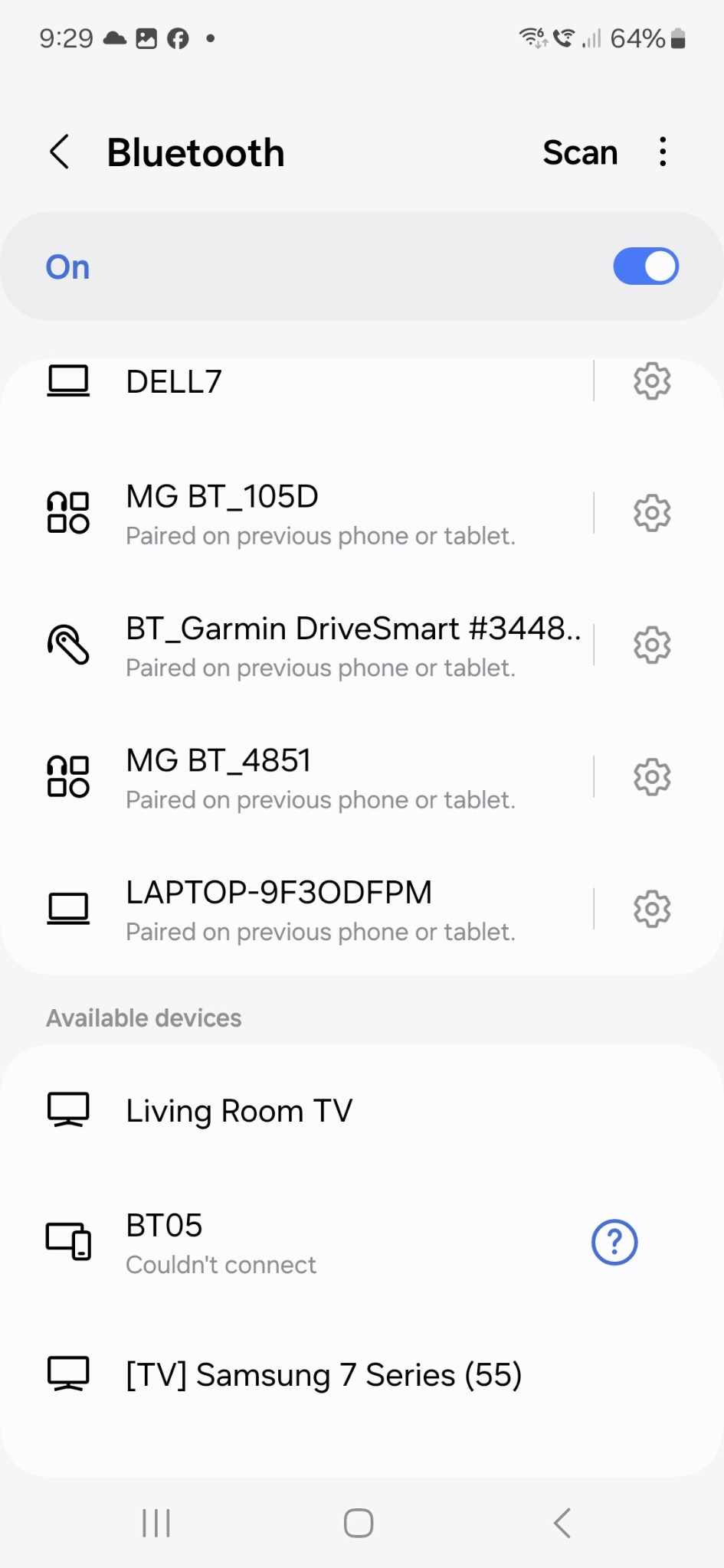View help for BT05 connection failure
724x1568 pixels.
[614, 1242]
